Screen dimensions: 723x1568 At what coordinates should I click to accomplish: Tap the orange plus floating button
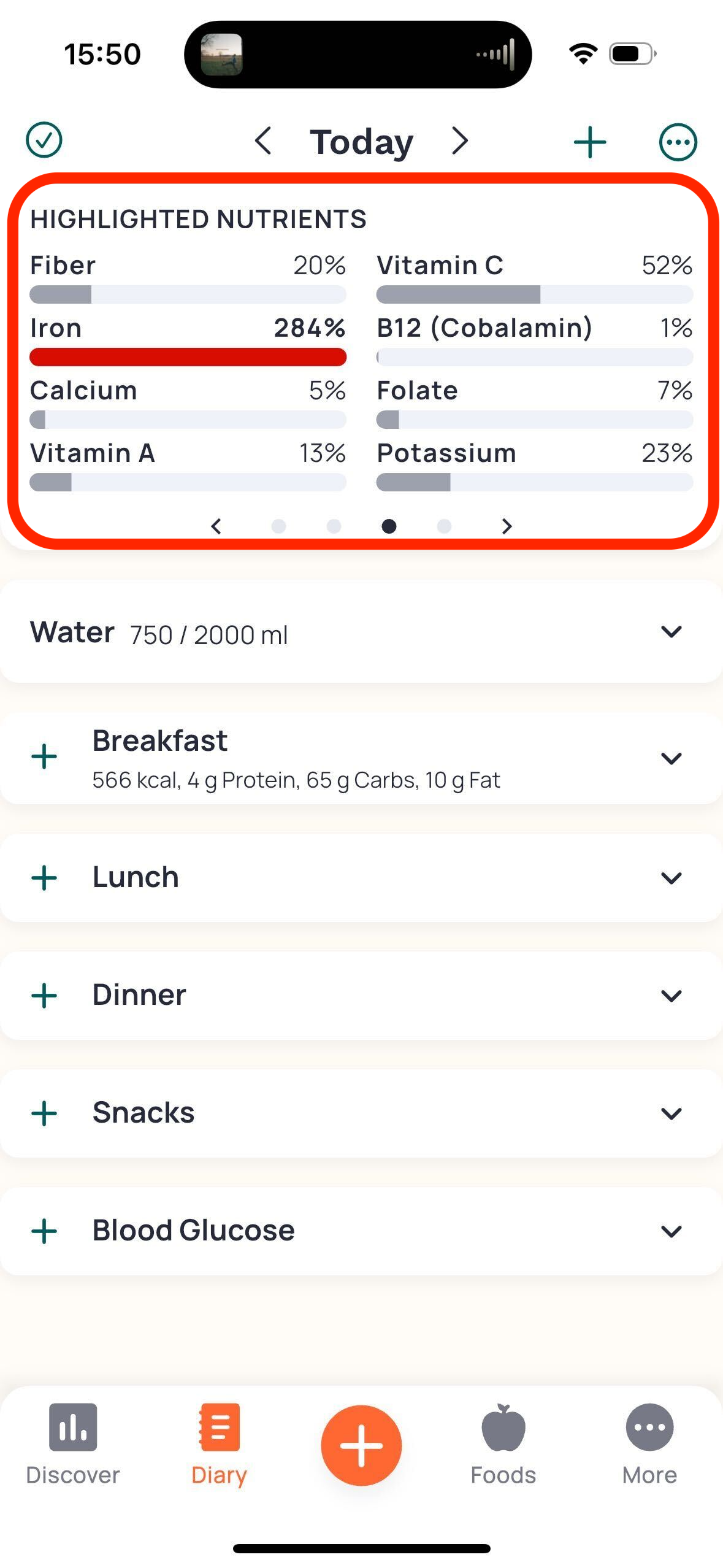tap(361, 1445)
